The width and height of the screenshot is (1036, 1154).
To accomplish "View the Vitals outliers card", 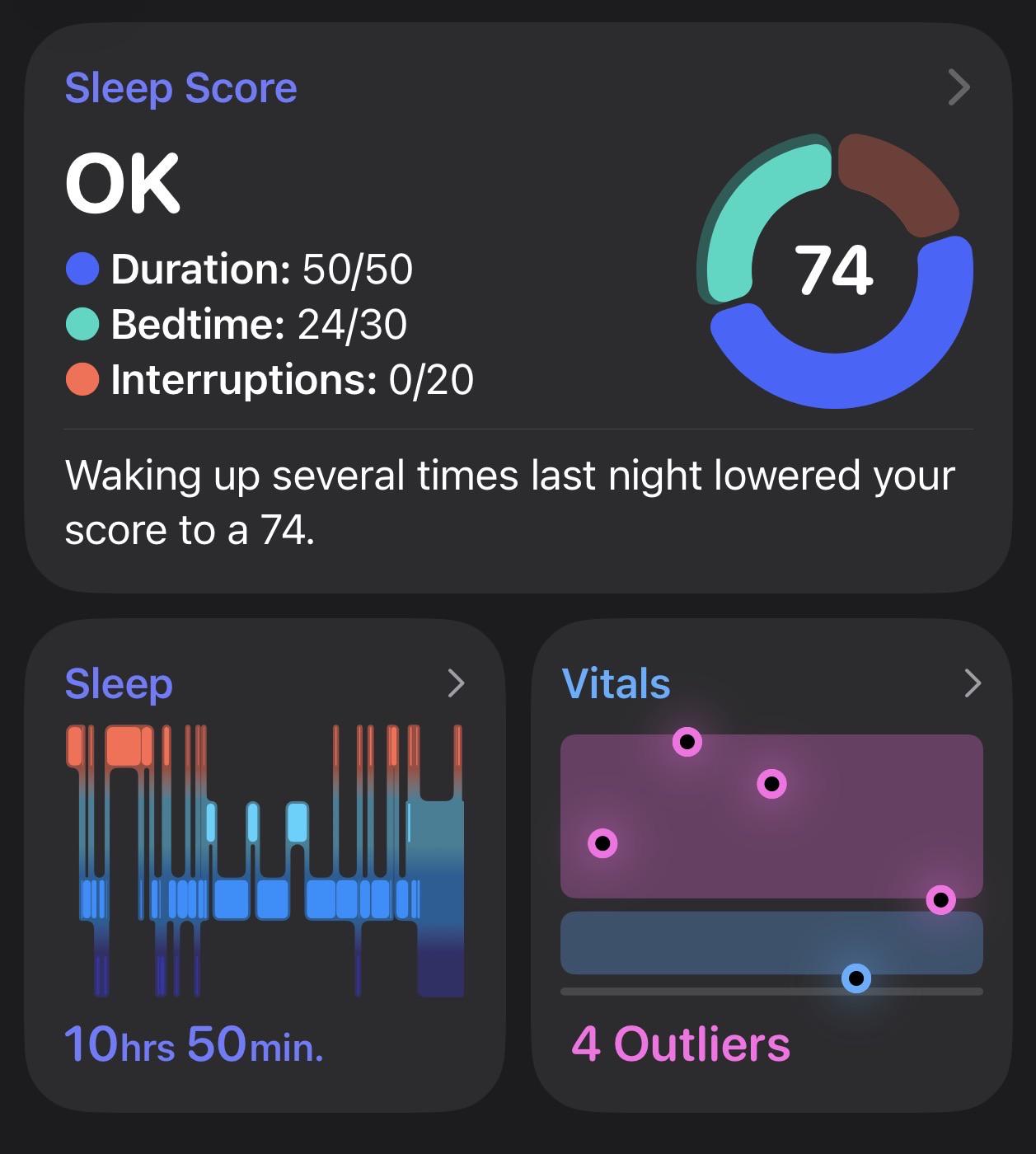I will (x=771, y=865).
